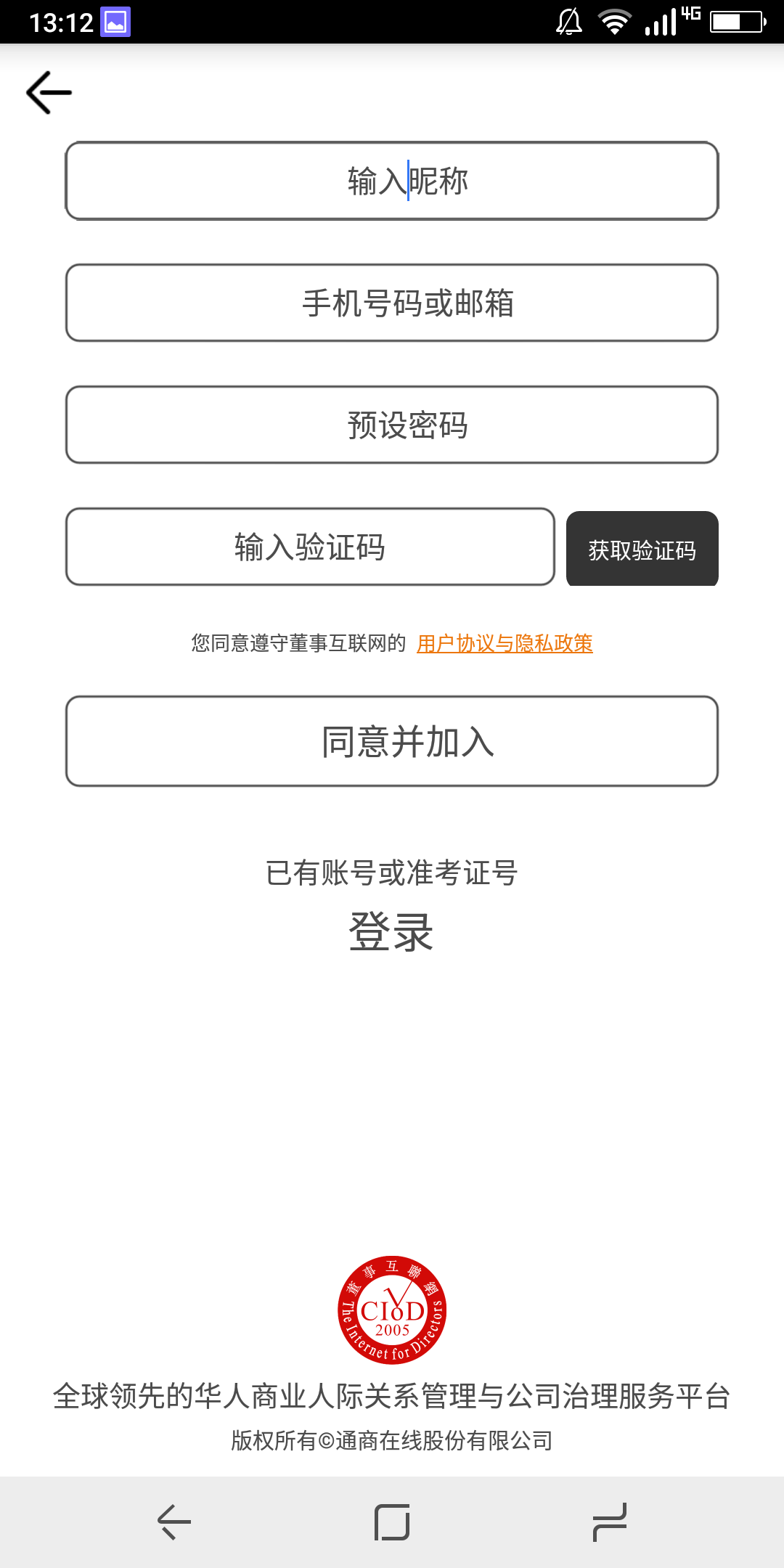Go to 登录 for existing accounts
This screenshot has width=784, height=1568.
point(391,931)
